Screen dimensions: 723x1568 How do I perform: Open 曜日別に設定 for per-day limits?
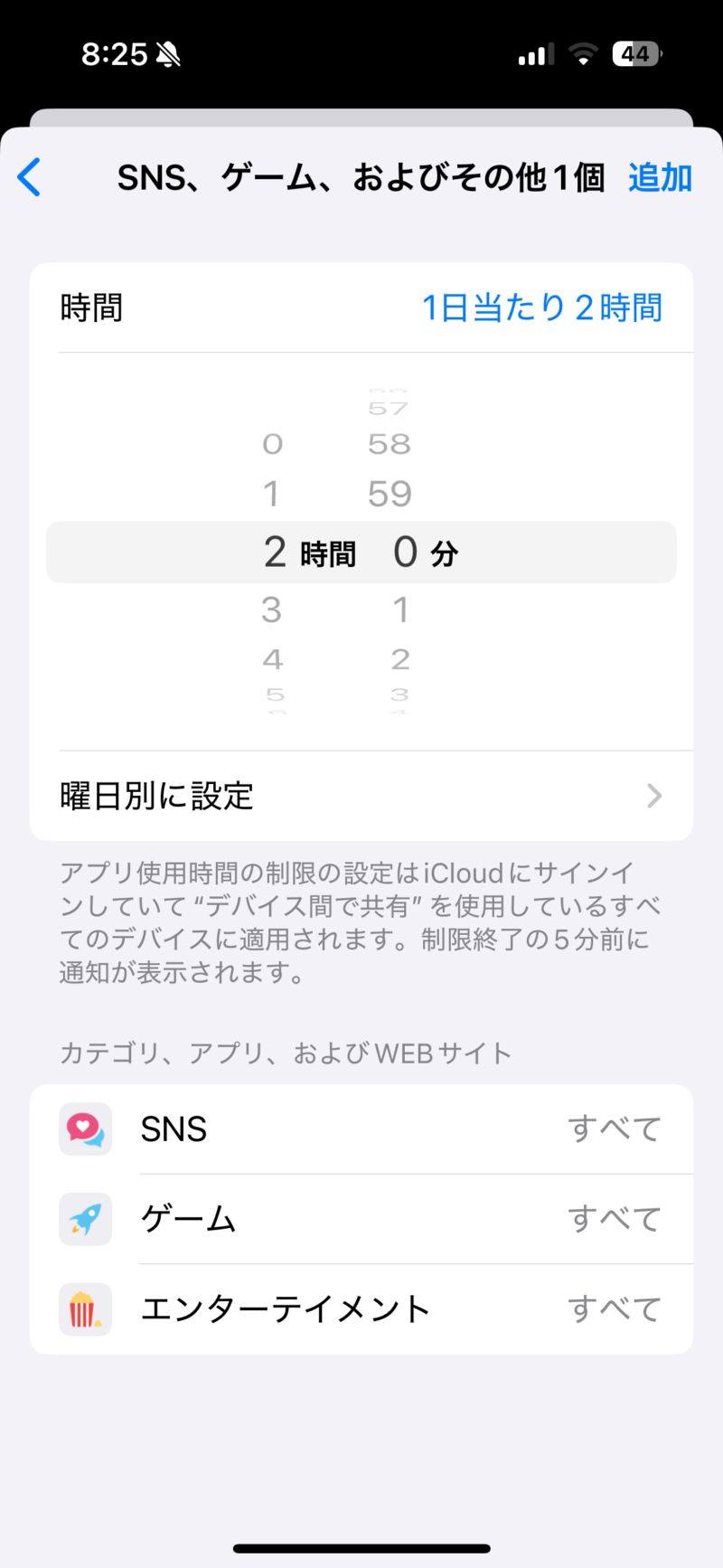pyautogui.click(x=361, y=796)
